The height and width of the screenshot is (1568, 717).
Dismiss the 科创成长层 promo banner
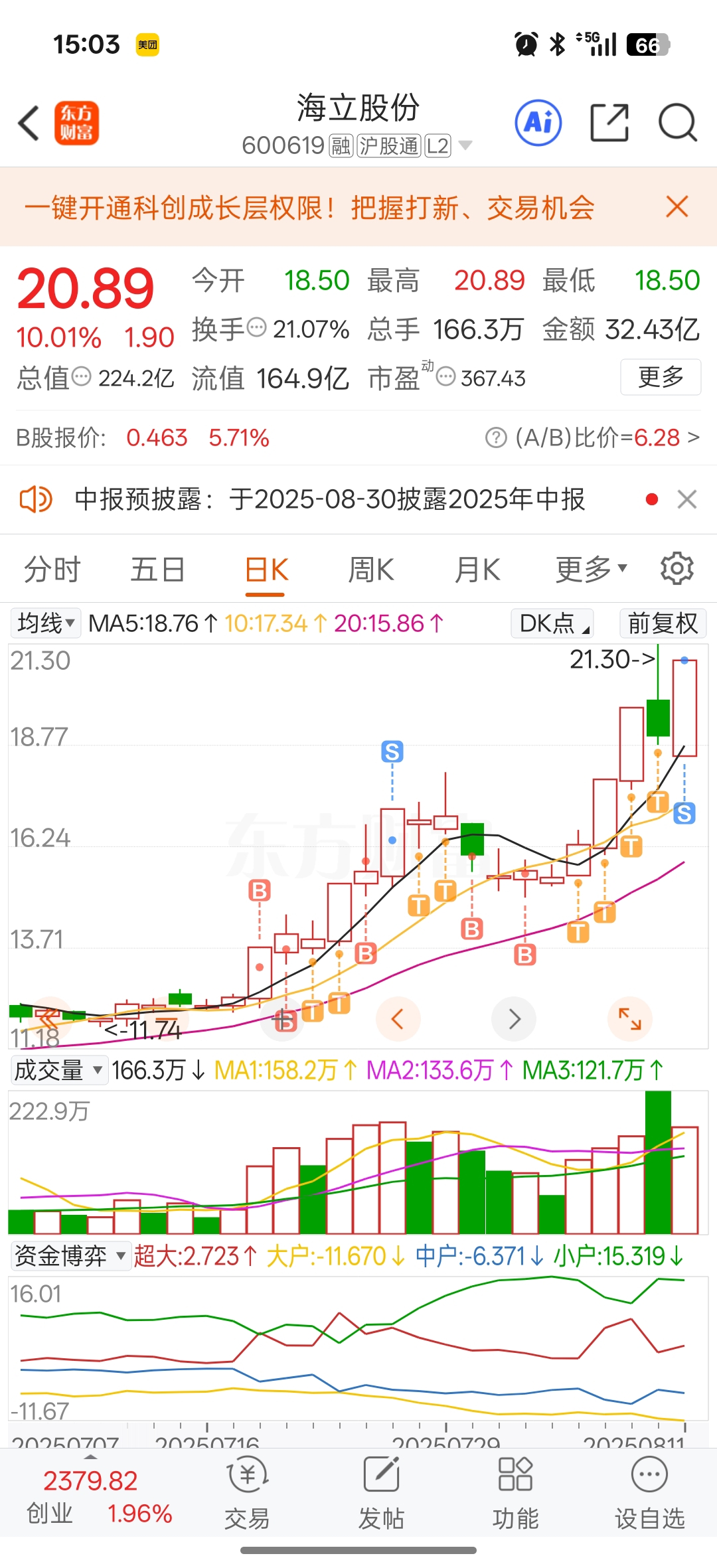[x=677, y=206]
